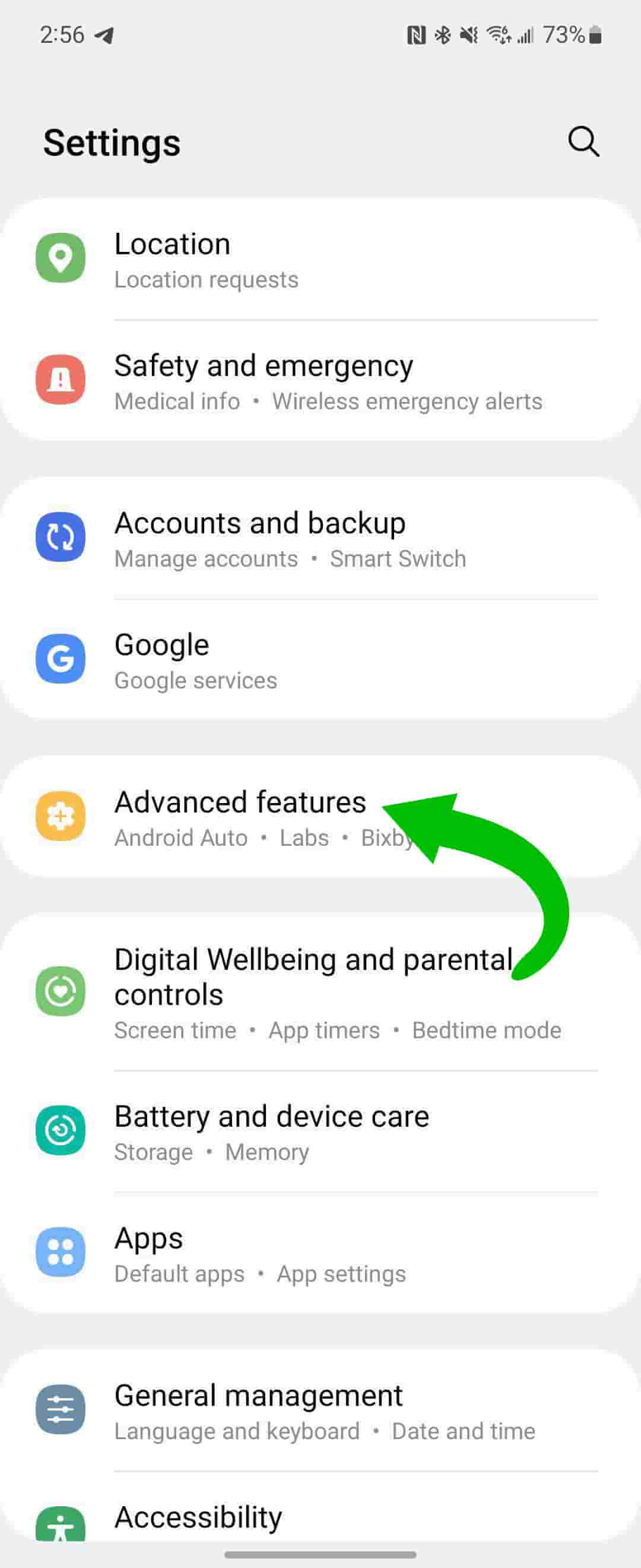Open Accounts and backup
Screen dimensions: 641x1568
320,539
